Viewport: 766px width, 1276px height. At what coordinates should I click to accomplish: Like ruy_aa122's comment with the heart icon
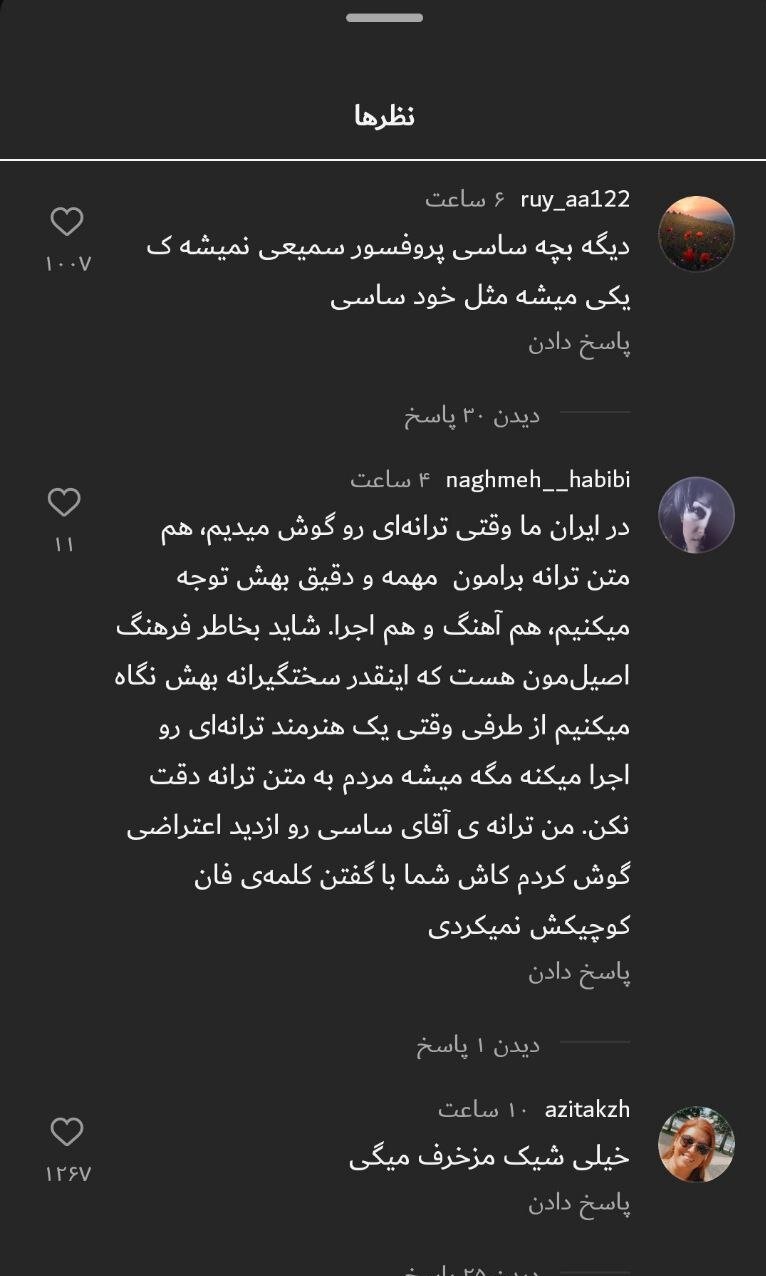click(68, 223)
